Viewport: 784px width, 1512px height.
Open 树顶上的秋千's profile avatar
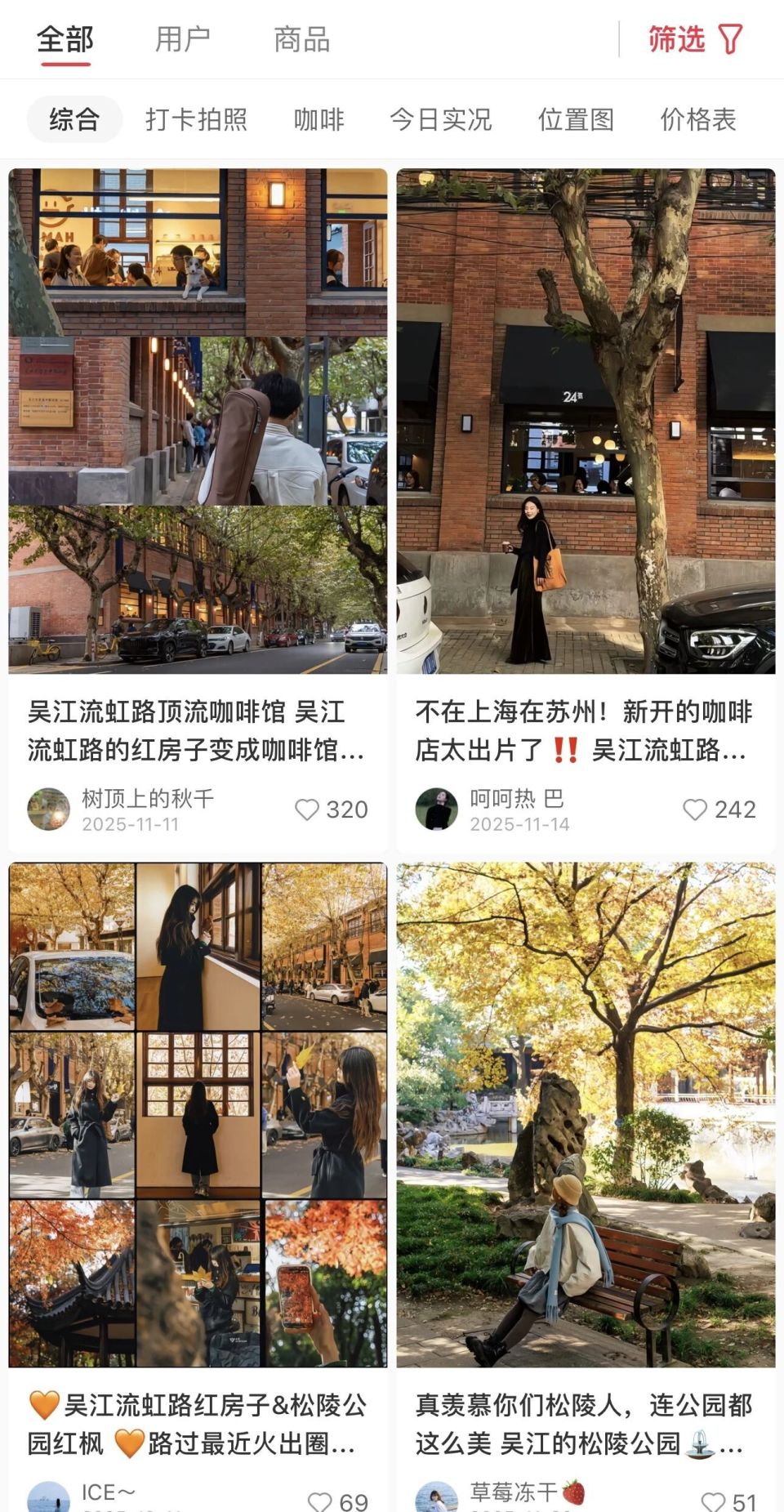(50, 809)
